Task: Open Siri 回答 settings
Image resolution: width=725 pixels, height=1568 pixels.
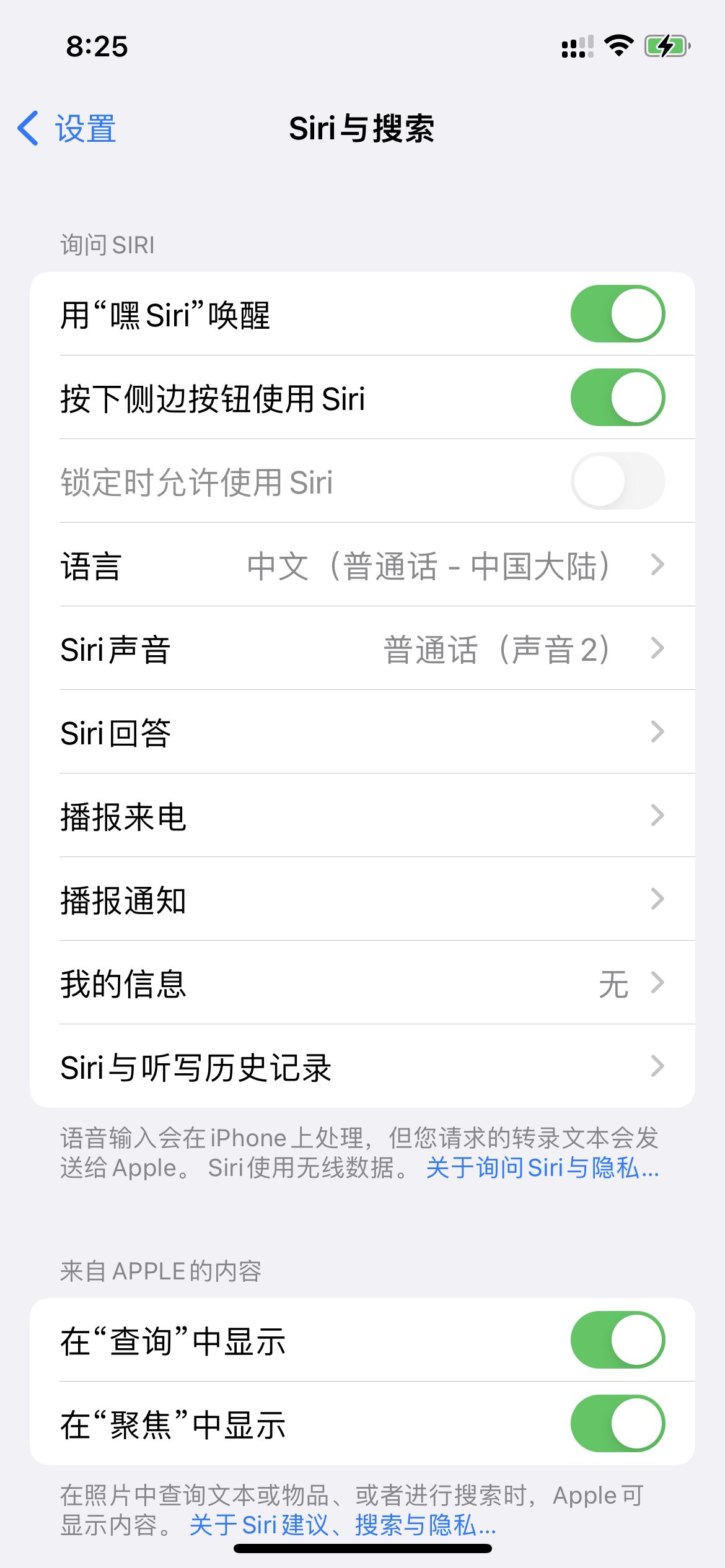Action: coord(362,732)
